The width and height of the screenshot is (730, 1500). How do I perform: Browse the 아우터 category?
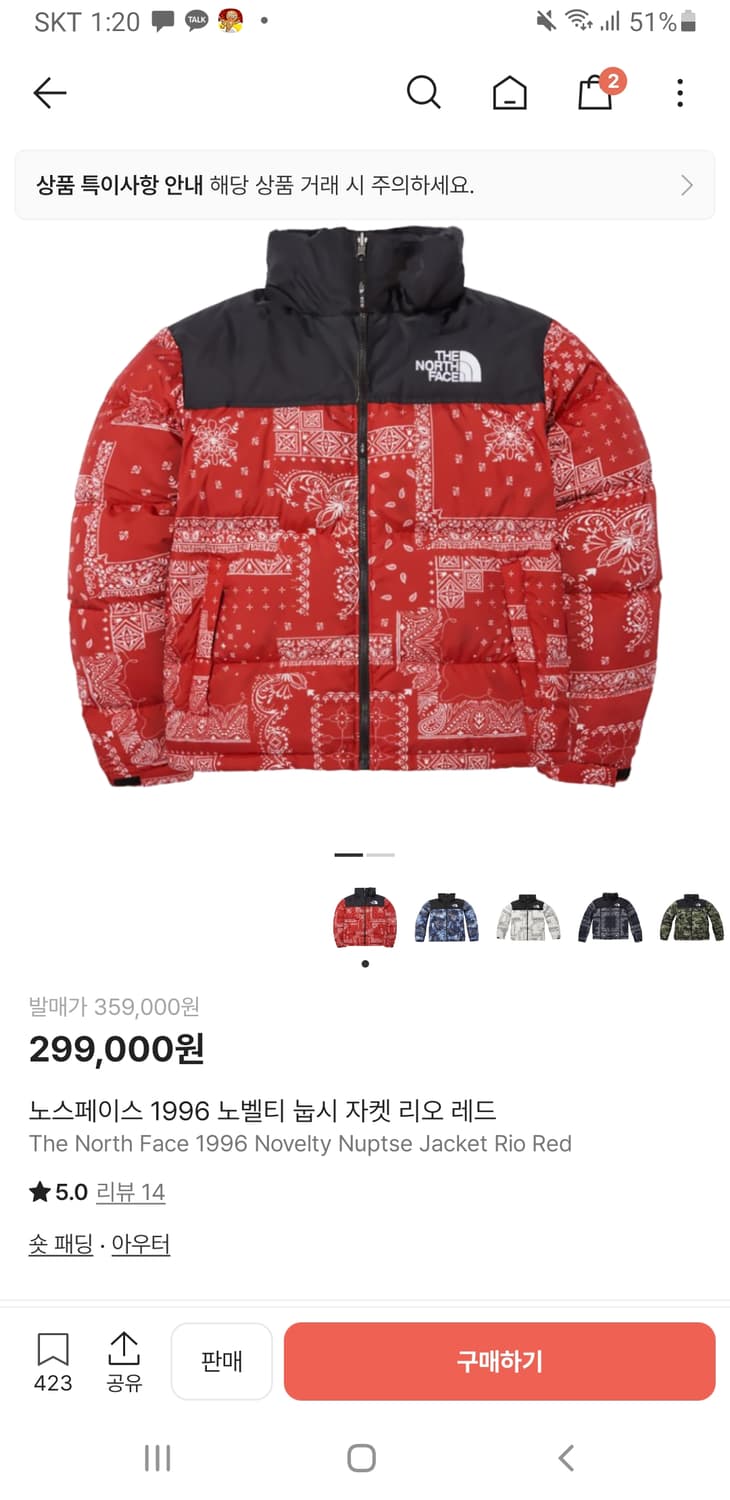pyautogui.click(x=140, y=1243)
